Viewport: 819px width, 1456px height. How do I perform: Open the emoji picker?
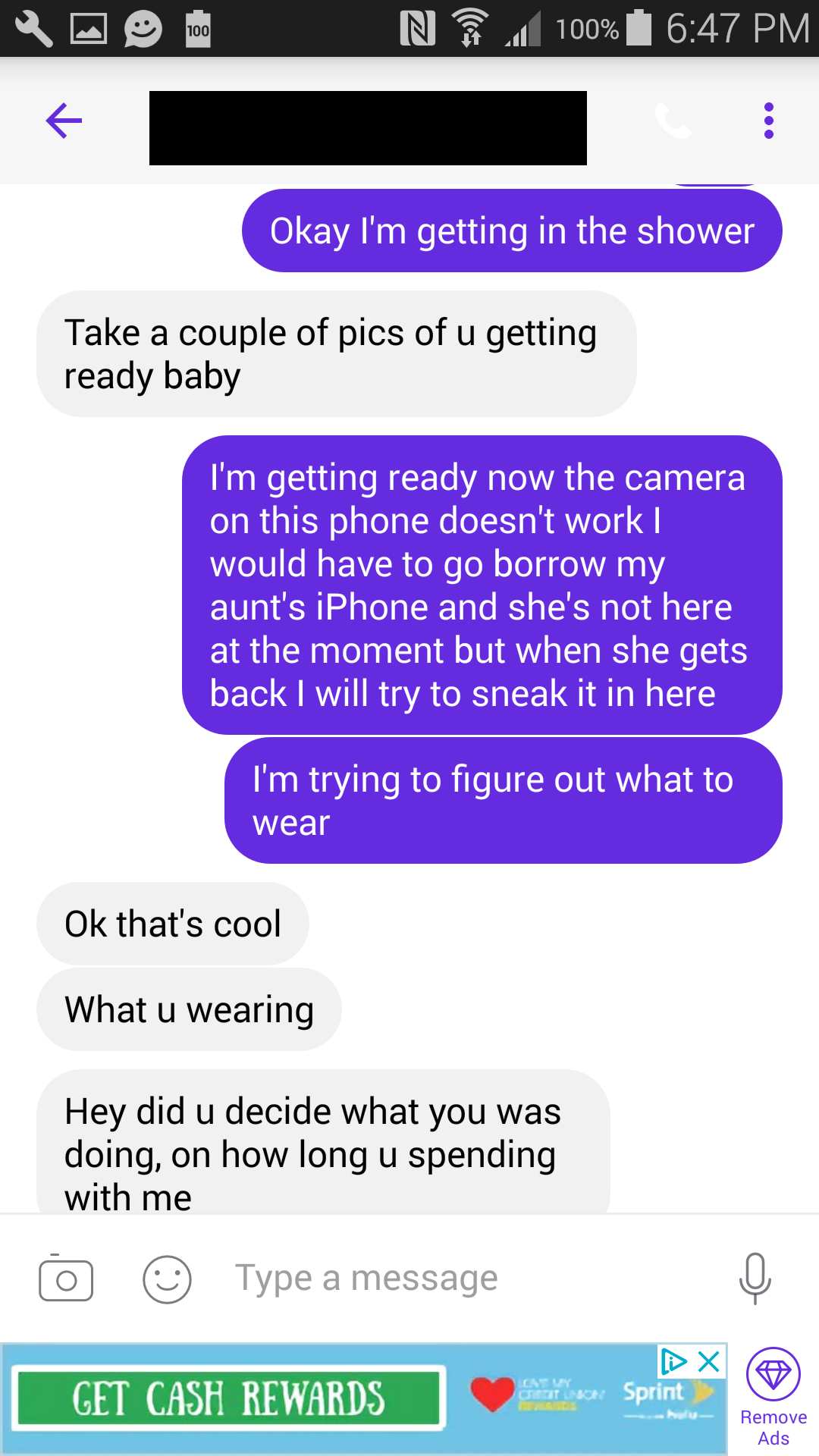coord(167,1279)
